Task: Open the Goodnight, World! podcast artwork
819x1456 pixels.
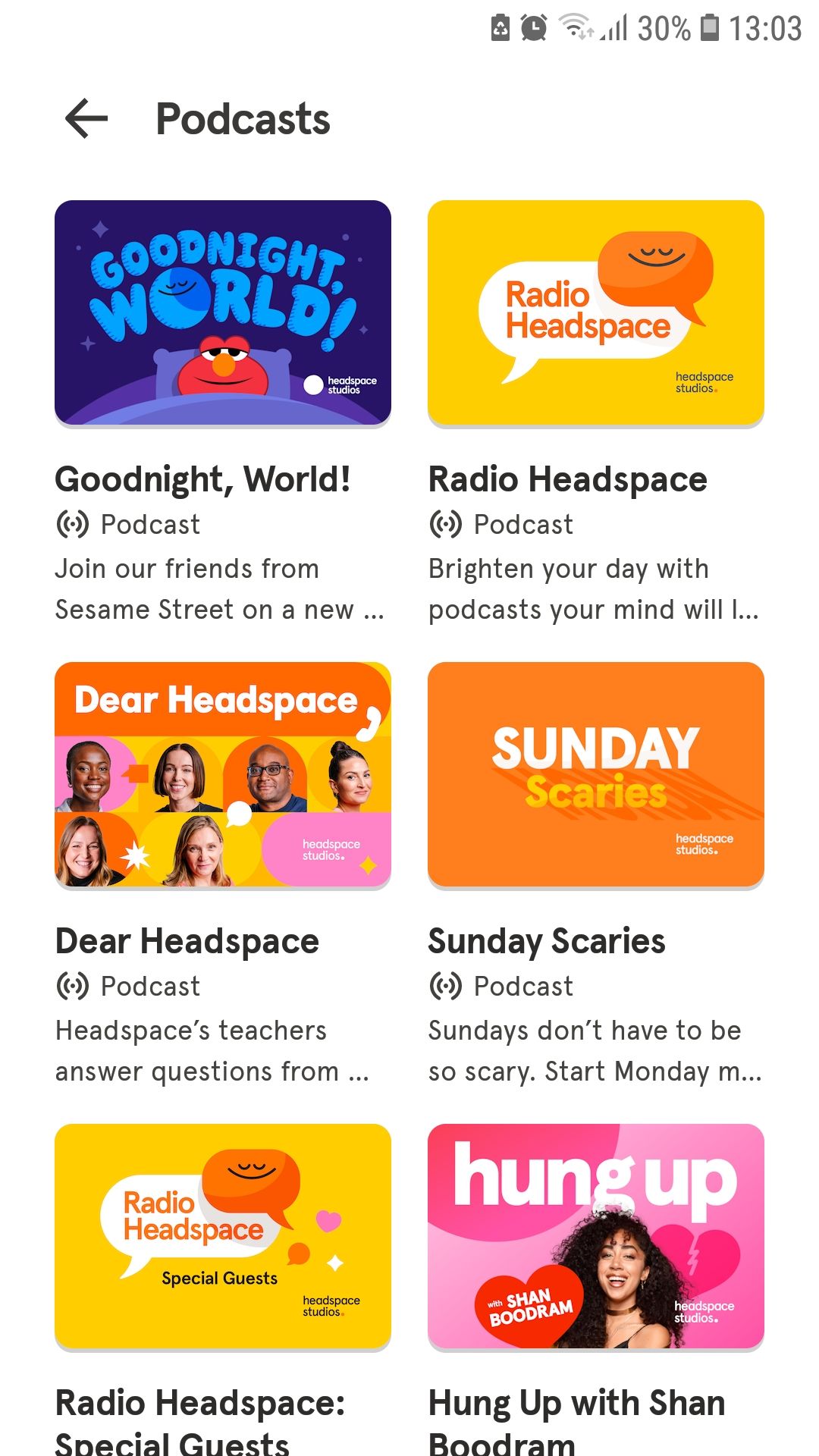Action: [223, 309]
